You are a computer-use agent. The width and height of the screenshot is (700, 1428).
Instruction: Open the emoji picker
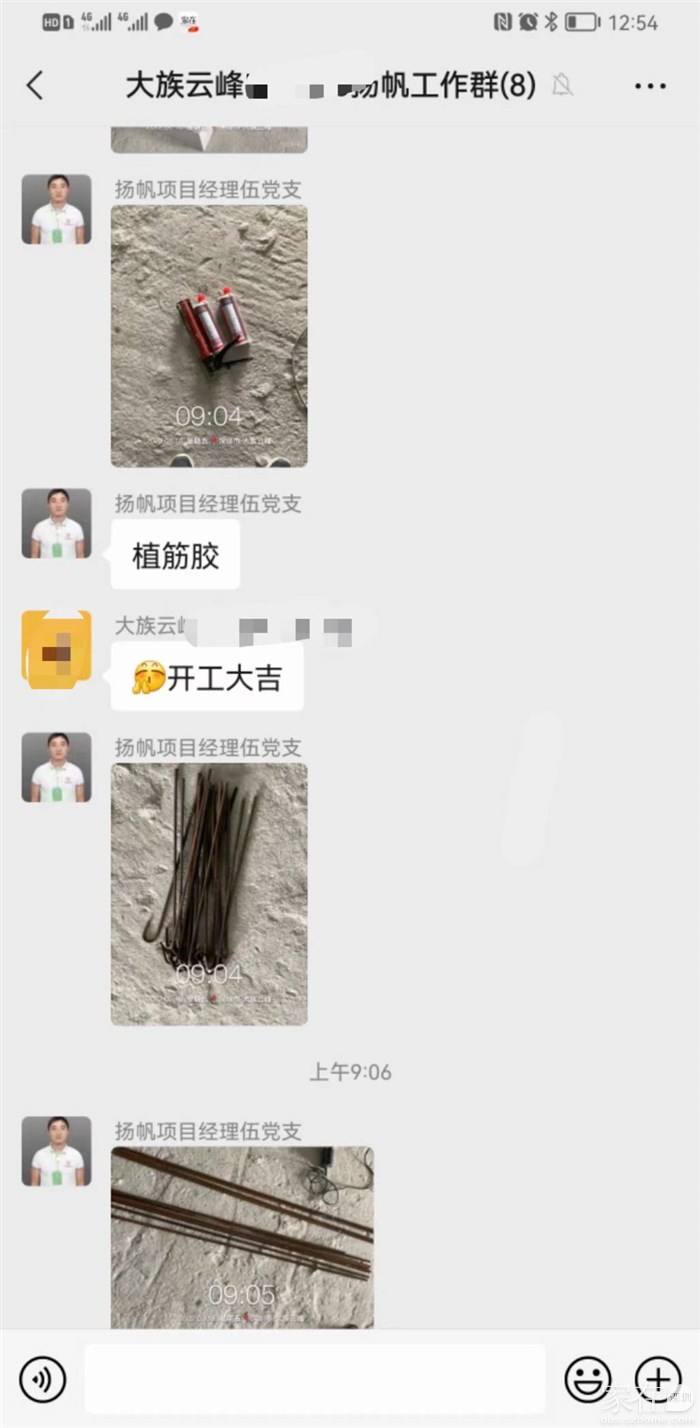pos(588,1380)
